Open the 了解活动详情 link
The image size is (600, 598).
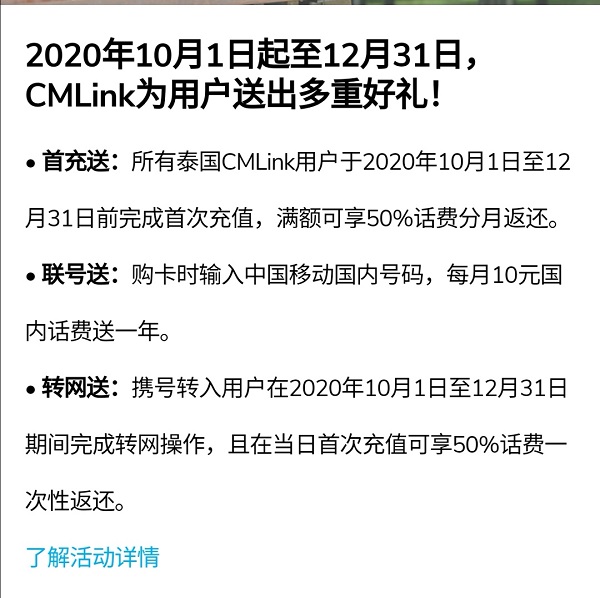tap(92, 557)
